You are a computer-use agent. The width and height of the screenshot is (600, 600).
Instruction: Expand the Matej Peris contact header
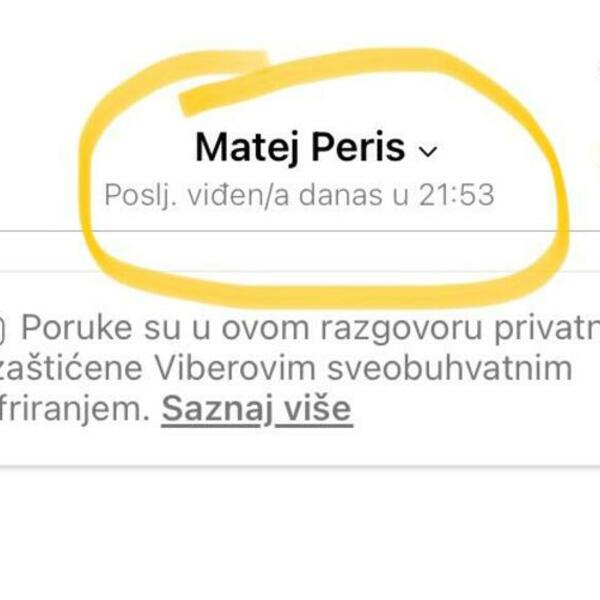(428, 151)
